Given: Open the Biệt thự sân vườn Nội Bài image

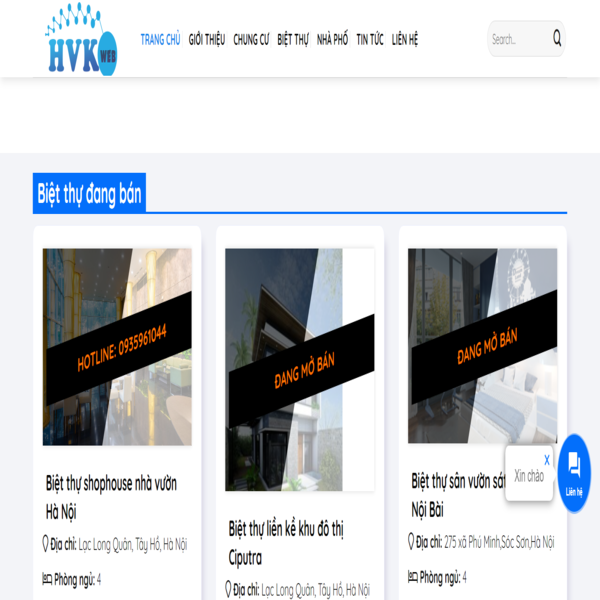Looking at the screenshot, I should [x=482, y=346].
